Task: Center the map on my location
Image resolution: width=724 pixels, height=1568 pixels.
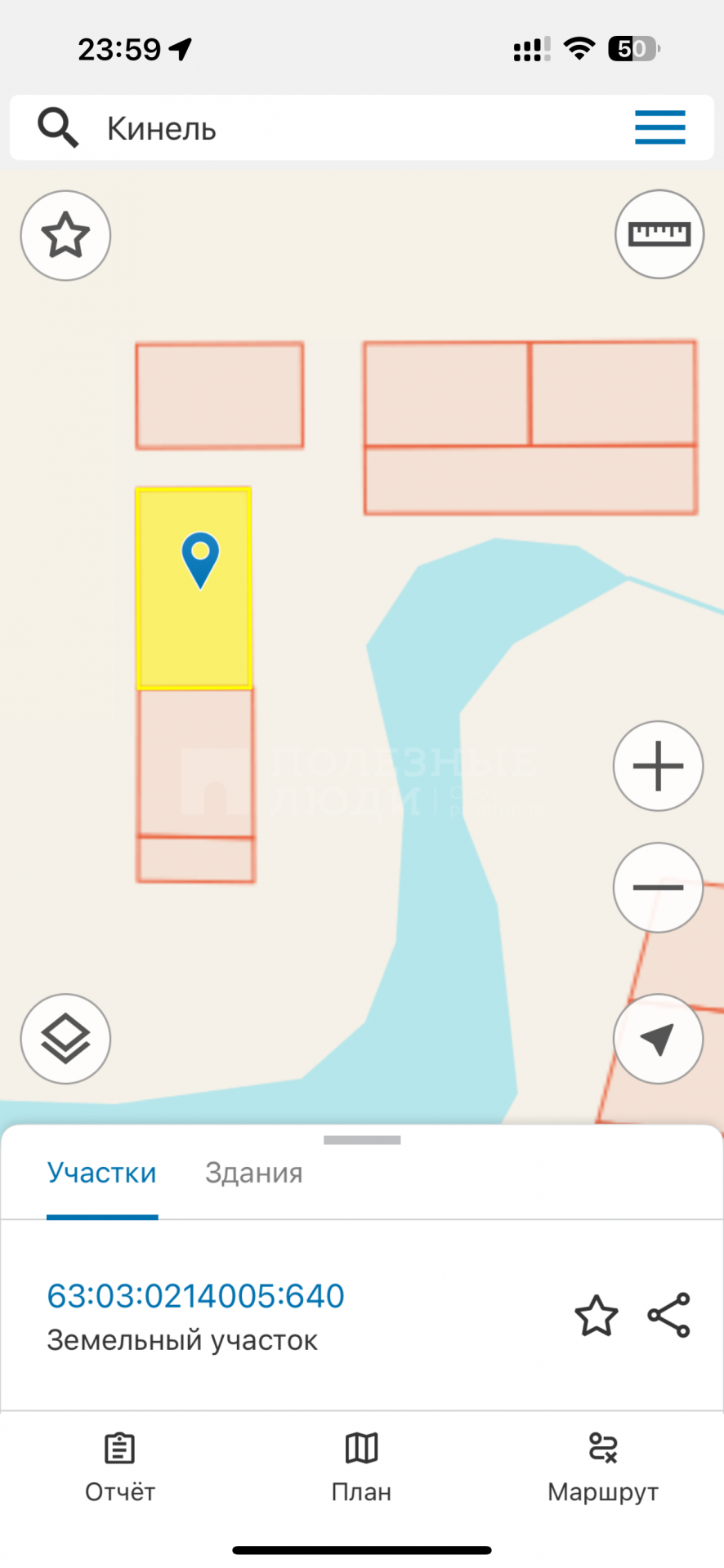Action: pyautogui.click(x=658, y=1039)
